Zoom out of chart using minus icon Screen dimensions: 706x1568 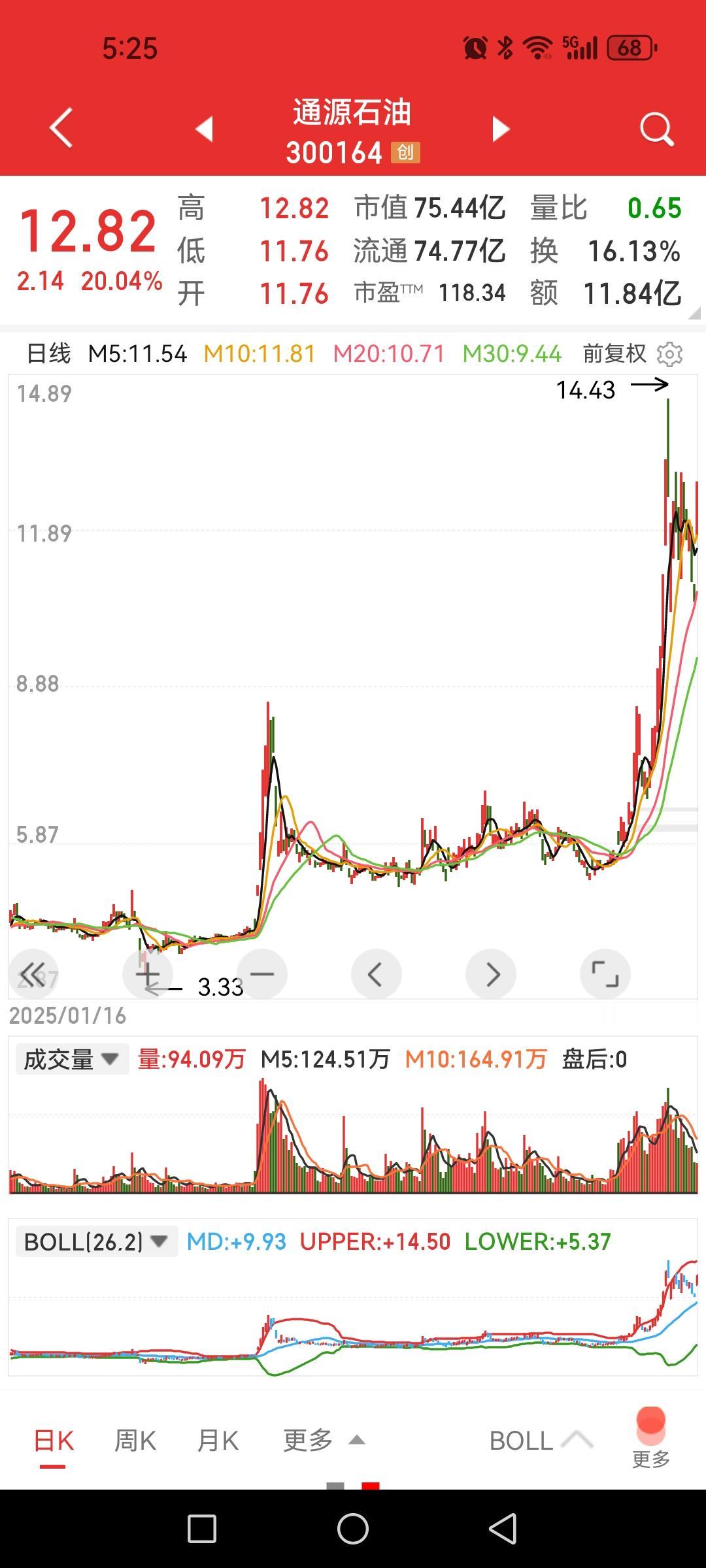[x=261, y=973]
